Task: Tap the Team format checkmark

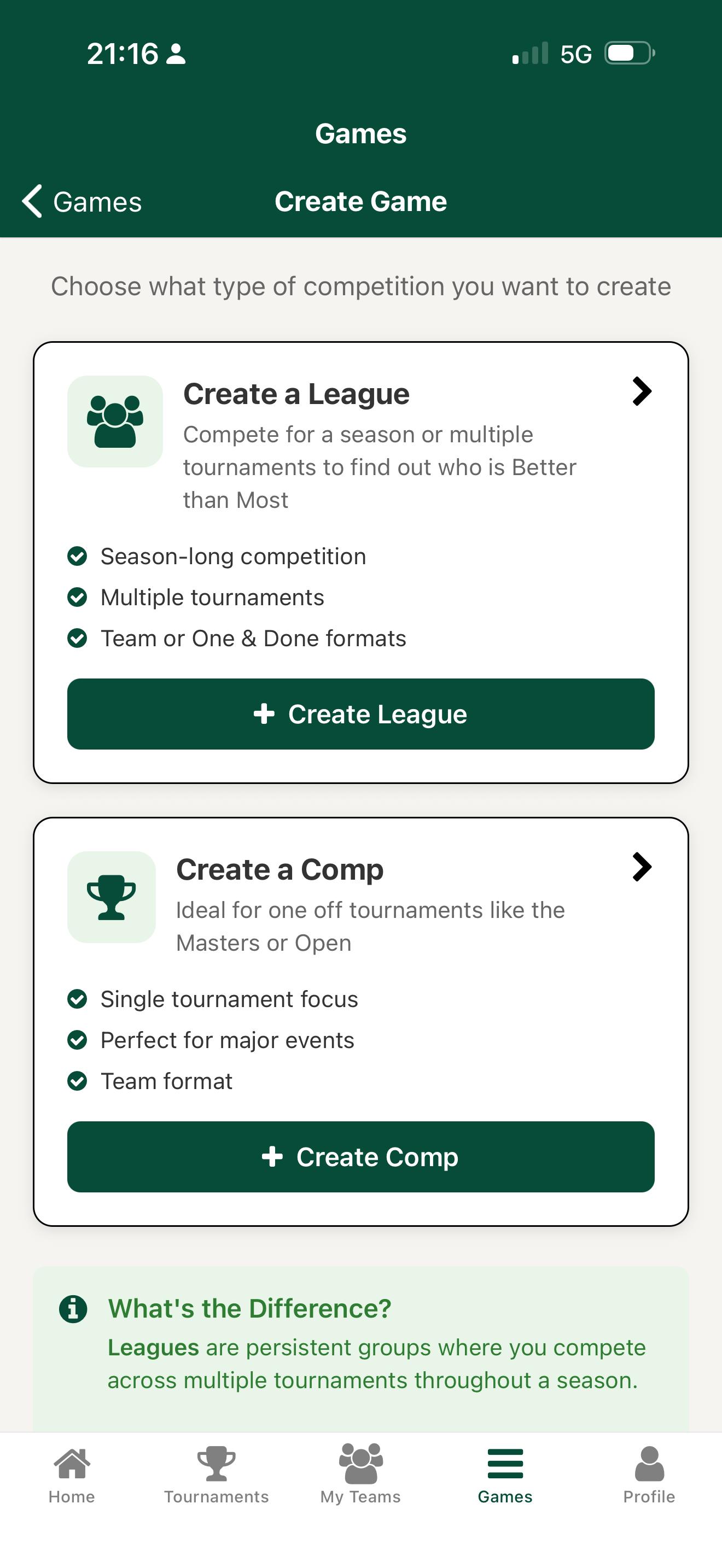Action: pyautogui.click(x=78, y=1081)
